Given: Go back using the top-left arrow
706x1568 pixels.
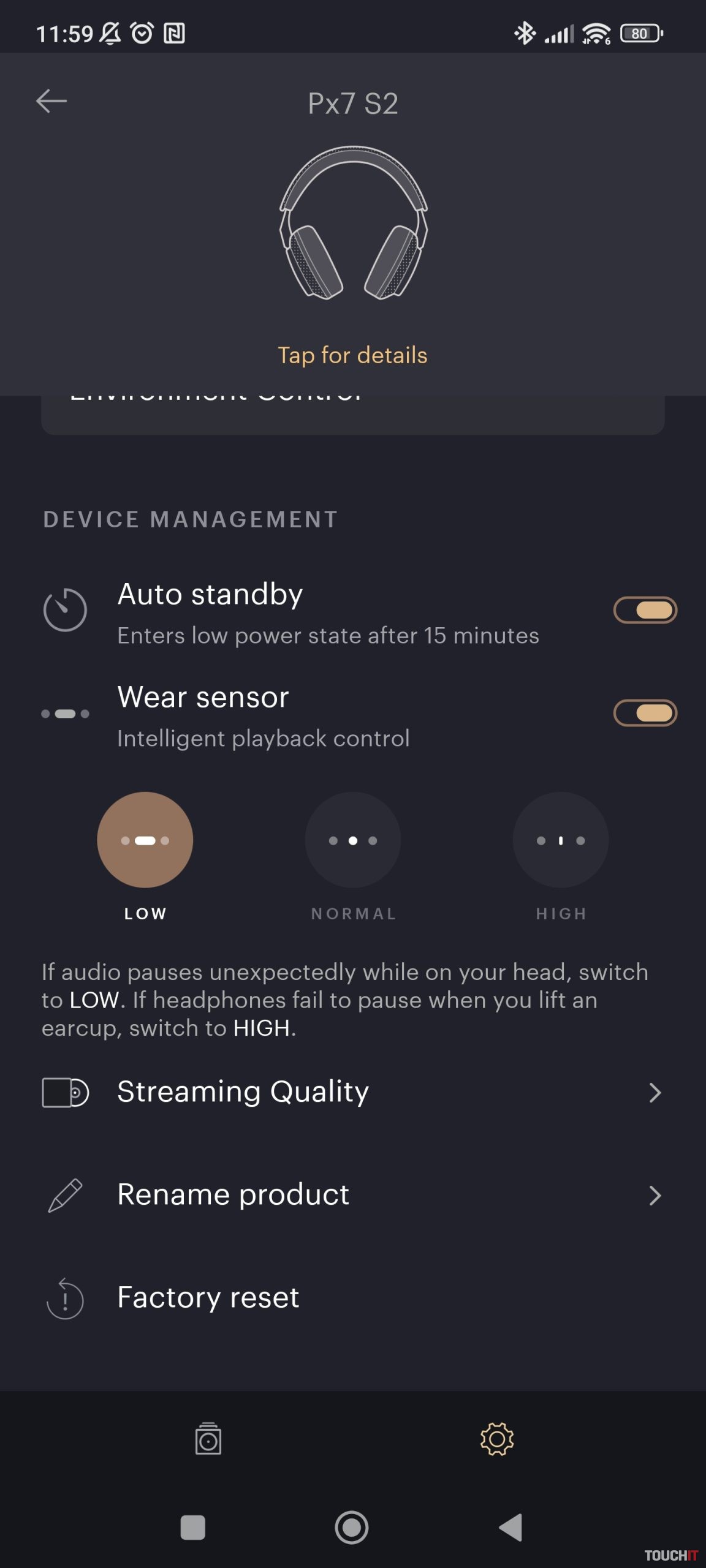Looking at the screenshot, I should tap(51, 101).
